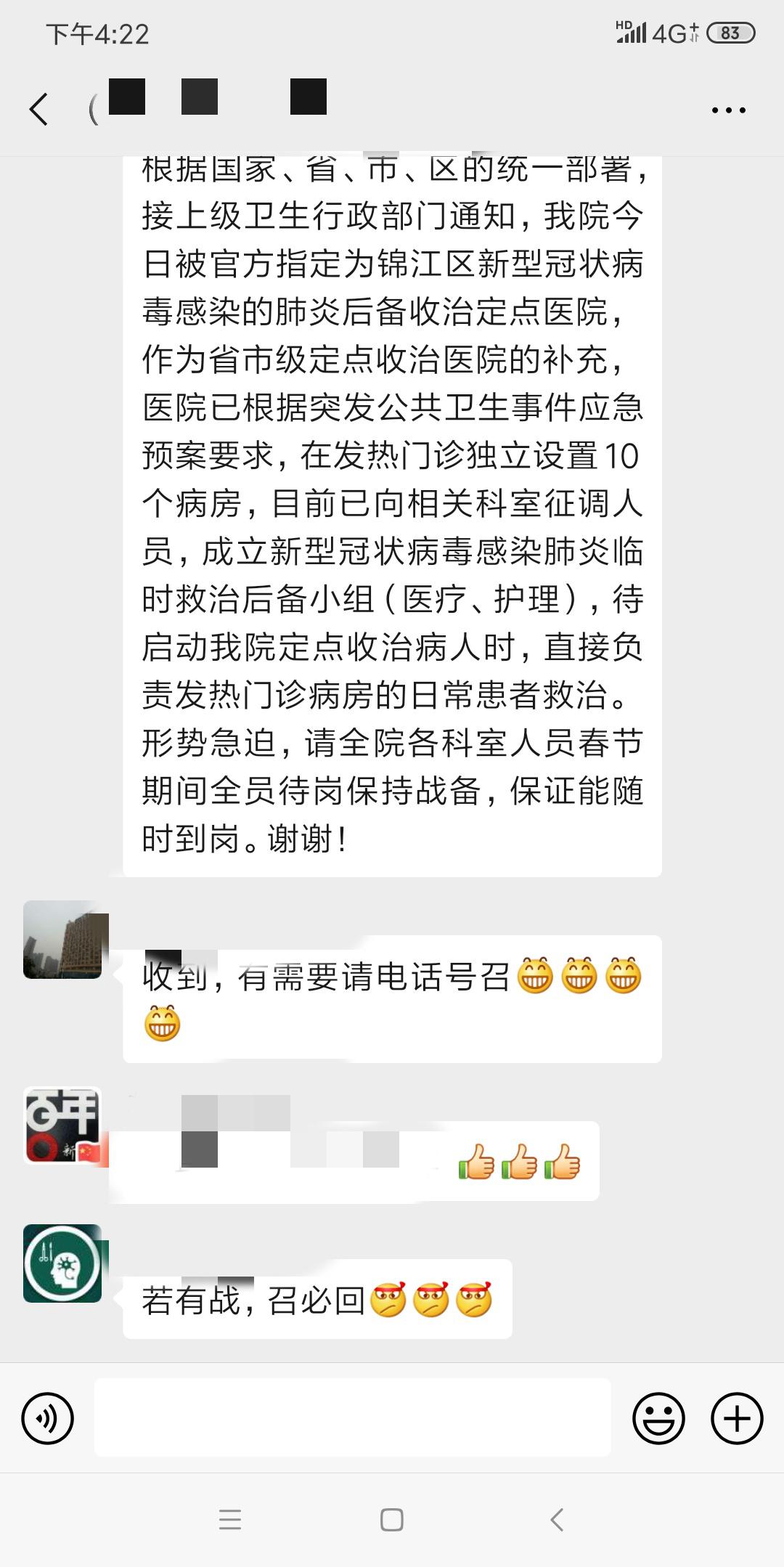Open the emoji sticker panel

tap(658, 1418)
